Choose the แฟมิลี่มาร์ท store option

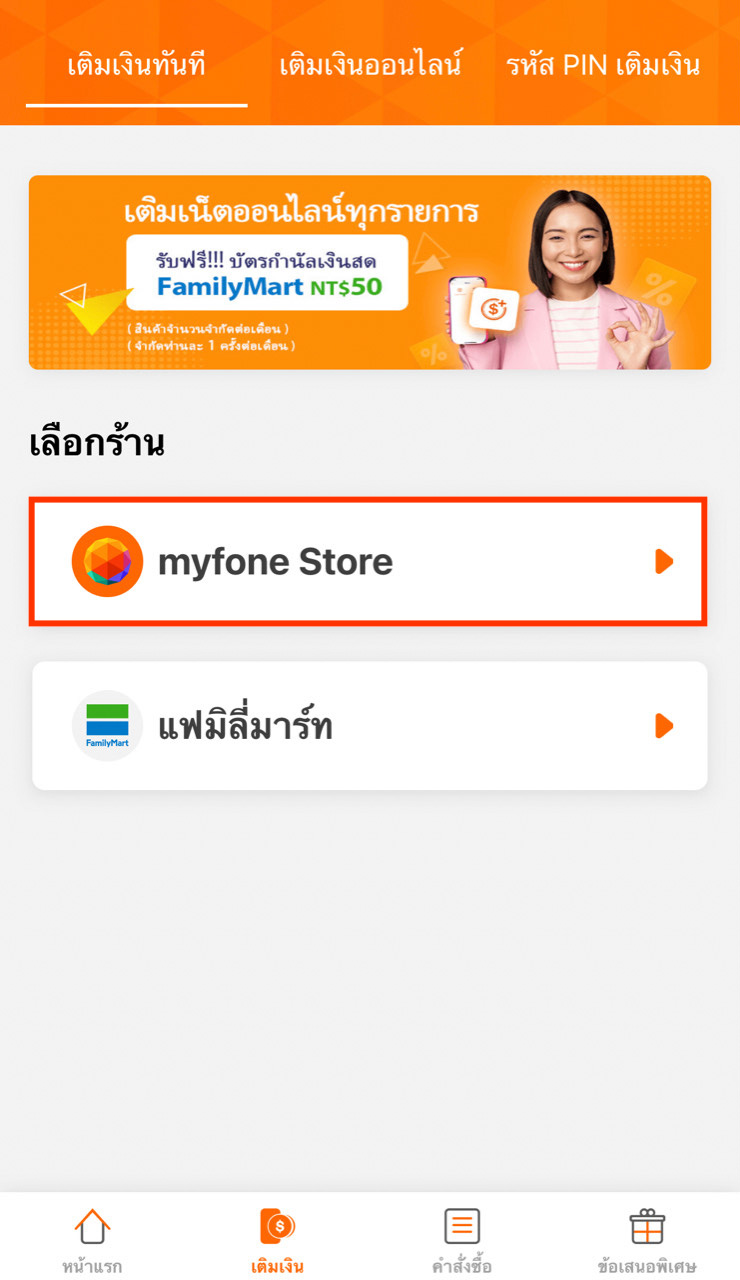tap(370, 726)
